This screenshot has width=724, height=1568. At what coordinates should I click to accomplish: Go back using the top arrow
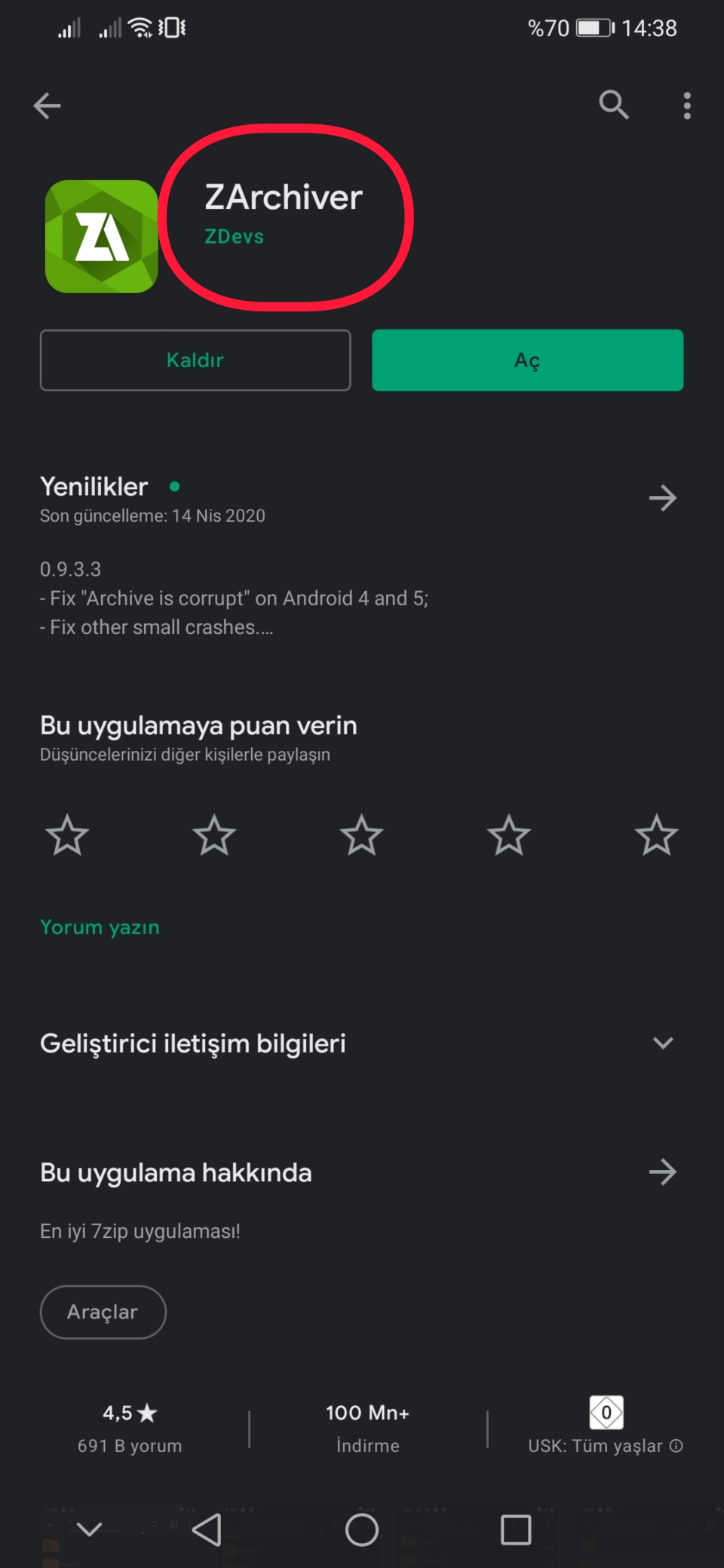47,106
